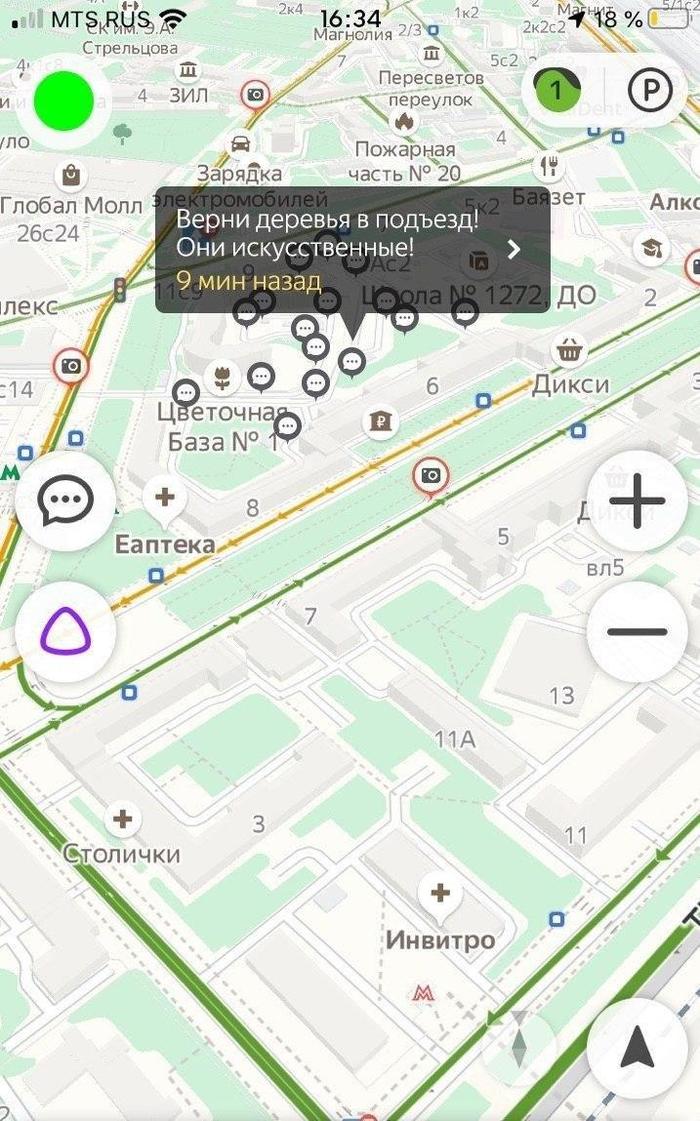
Task: Open the ЗИЛ museum marker
Action: pyautogui.click(x=189, y=70)
